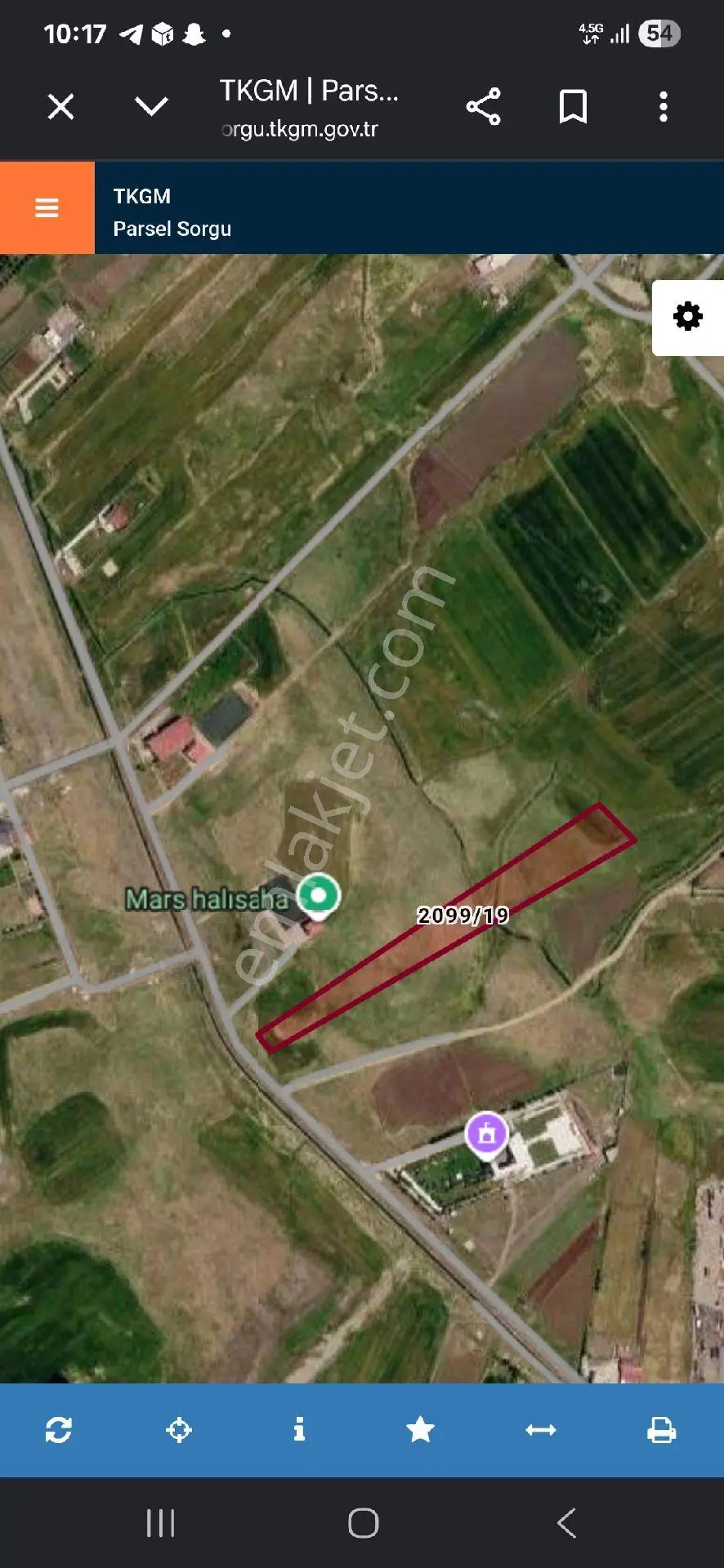The height and width of the screenshot is (1568, 724).
Task: Show parcel info with the i icon
Action: pyautogui.click(x=299, y=1429)
